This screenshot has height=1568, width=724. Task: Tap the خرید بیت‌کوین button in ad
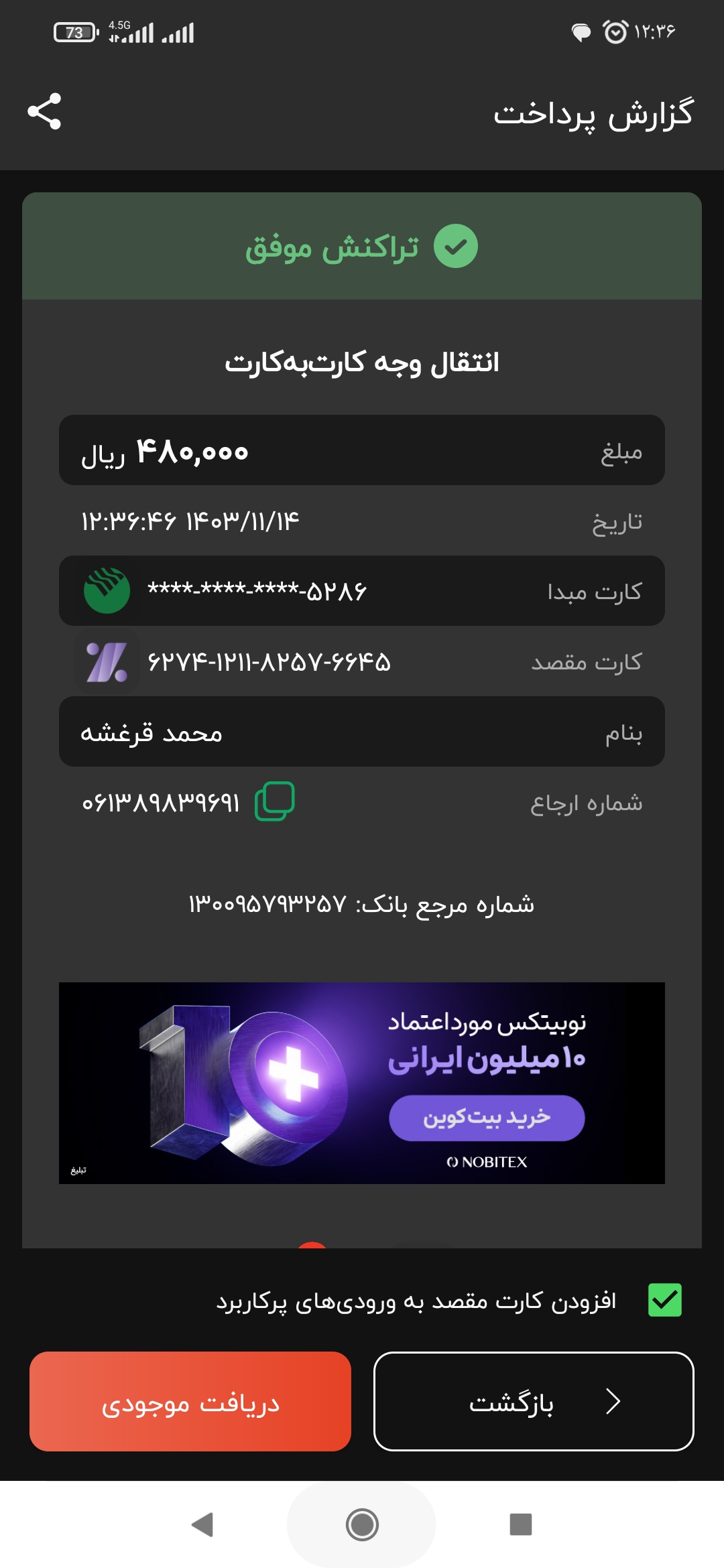(x=487, y=1118)
